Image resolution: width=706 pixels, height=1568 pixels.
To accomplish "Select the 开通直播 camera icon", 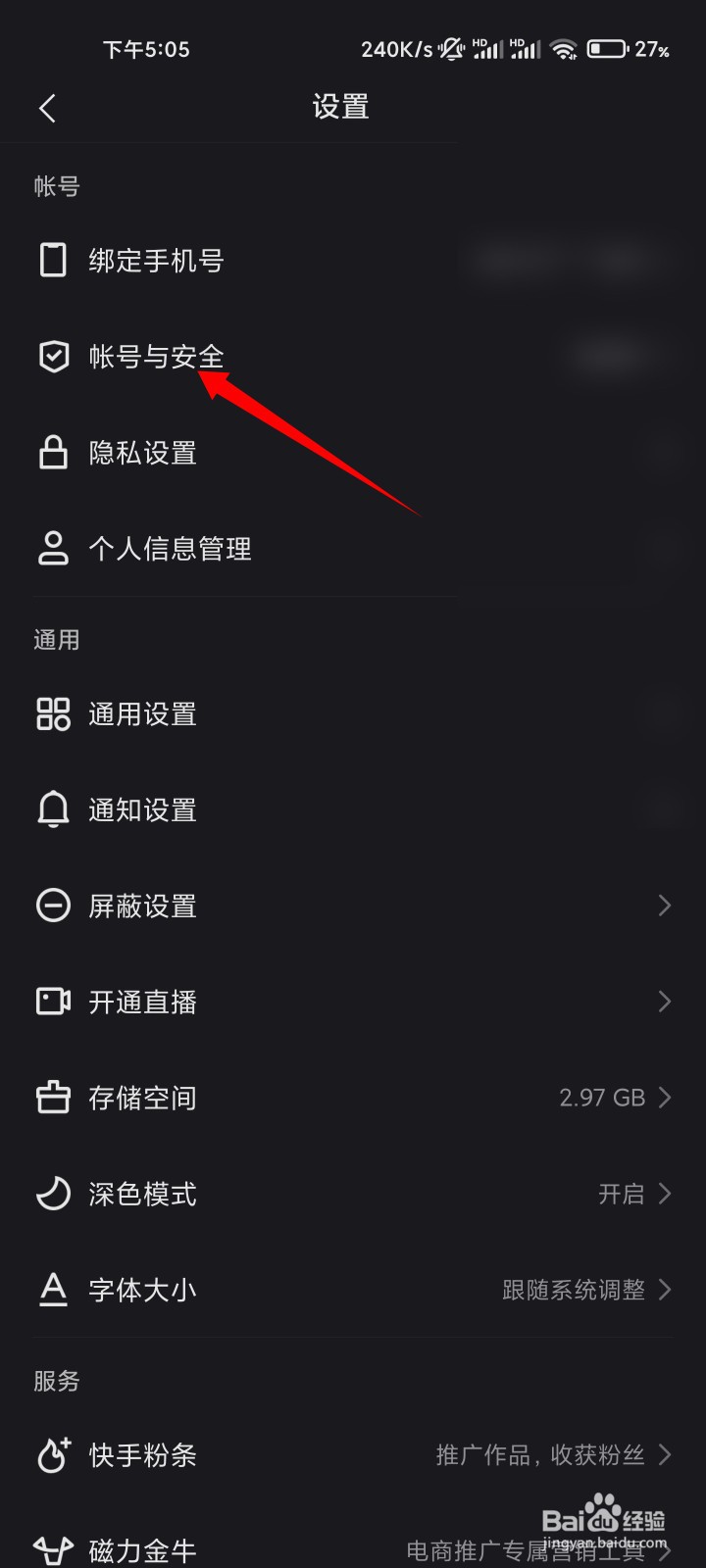I will (53, 1001).
